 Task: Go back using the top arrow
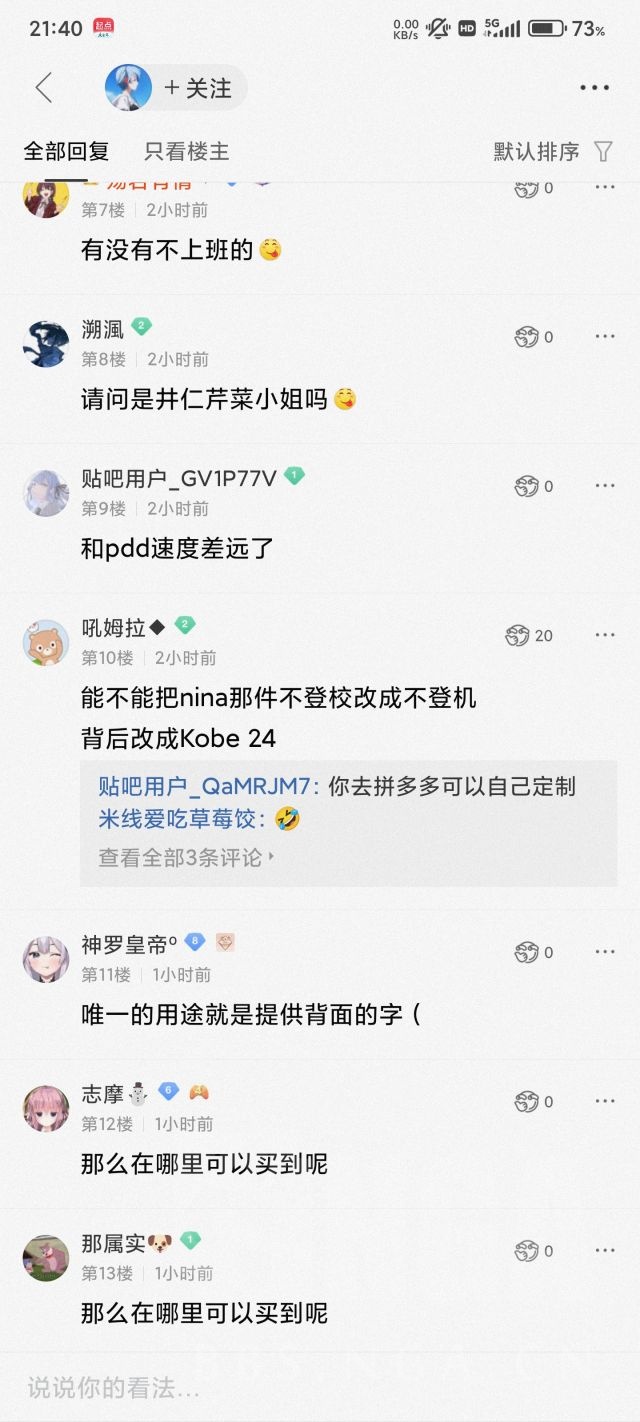(x=43, y=88)
